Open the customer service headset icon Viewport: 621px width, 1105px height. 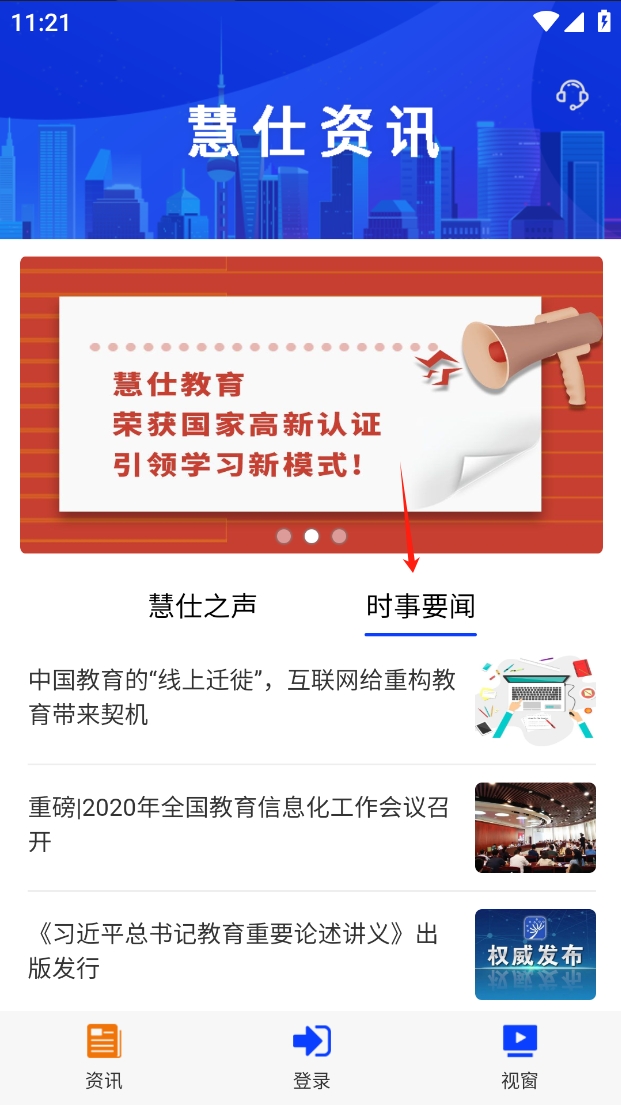(x=572, y=94)
